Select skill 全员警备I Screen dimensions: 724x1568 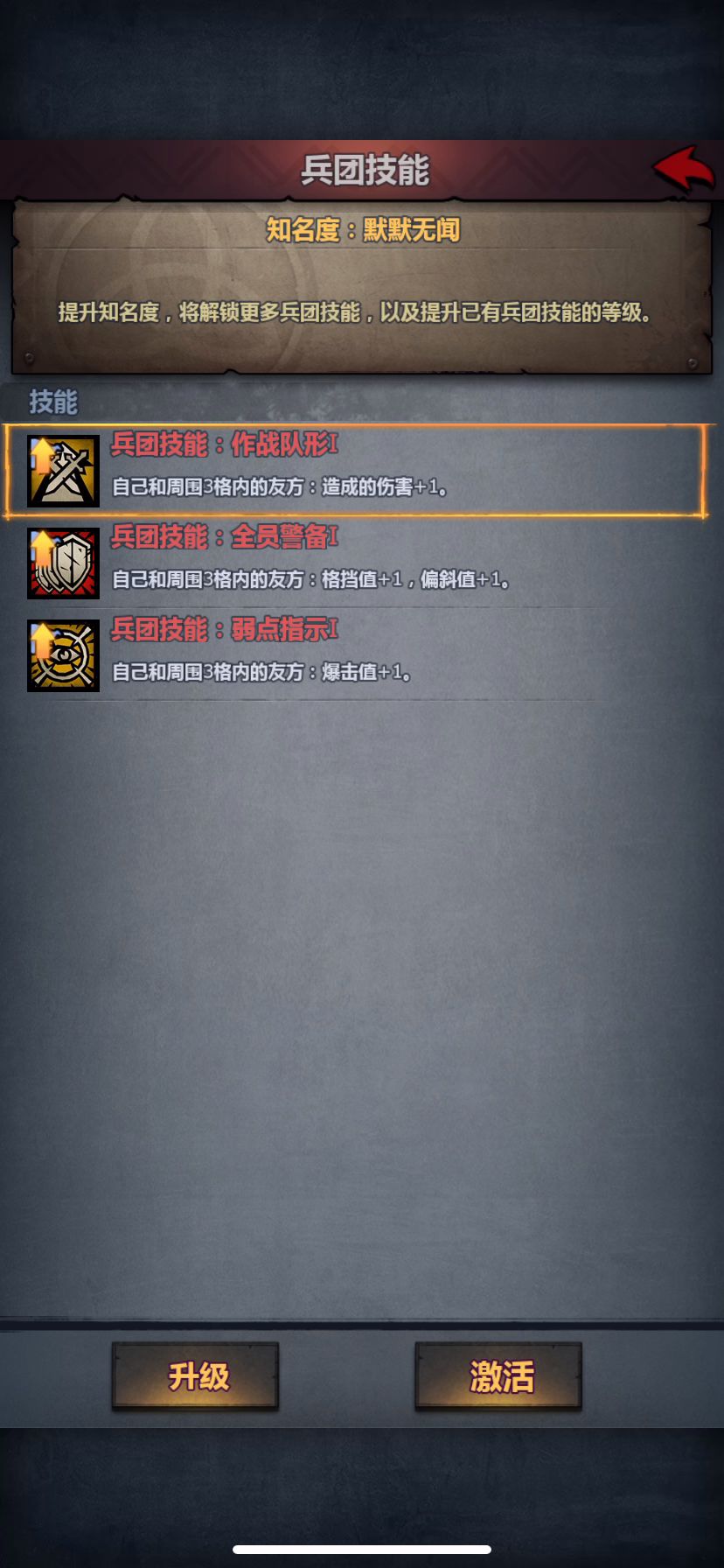[x=354, y=562]
